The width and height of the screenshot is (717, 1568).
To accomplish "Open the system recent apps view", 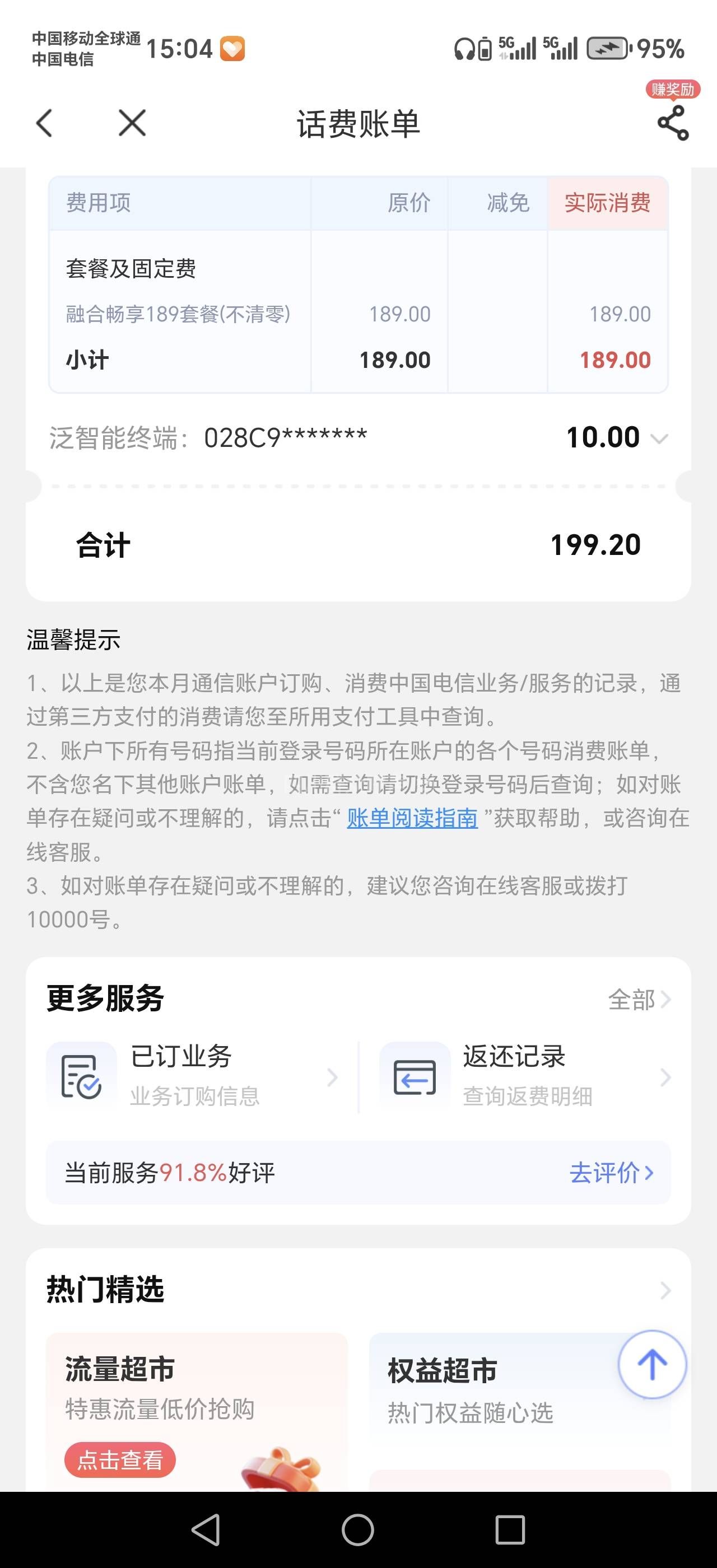I will pyautogui.click(x=510, y=1530).
